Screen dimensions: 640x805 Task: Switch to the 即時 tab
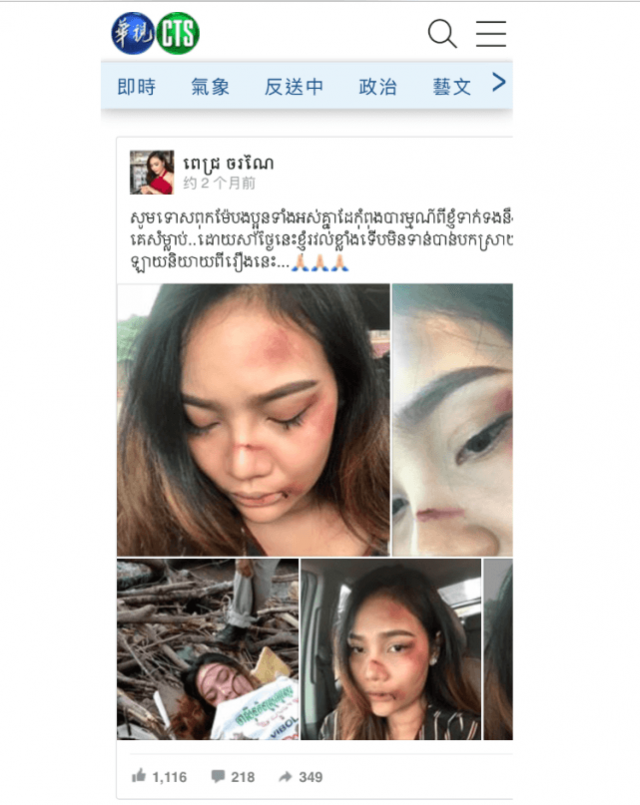click(x=137, y=87)
